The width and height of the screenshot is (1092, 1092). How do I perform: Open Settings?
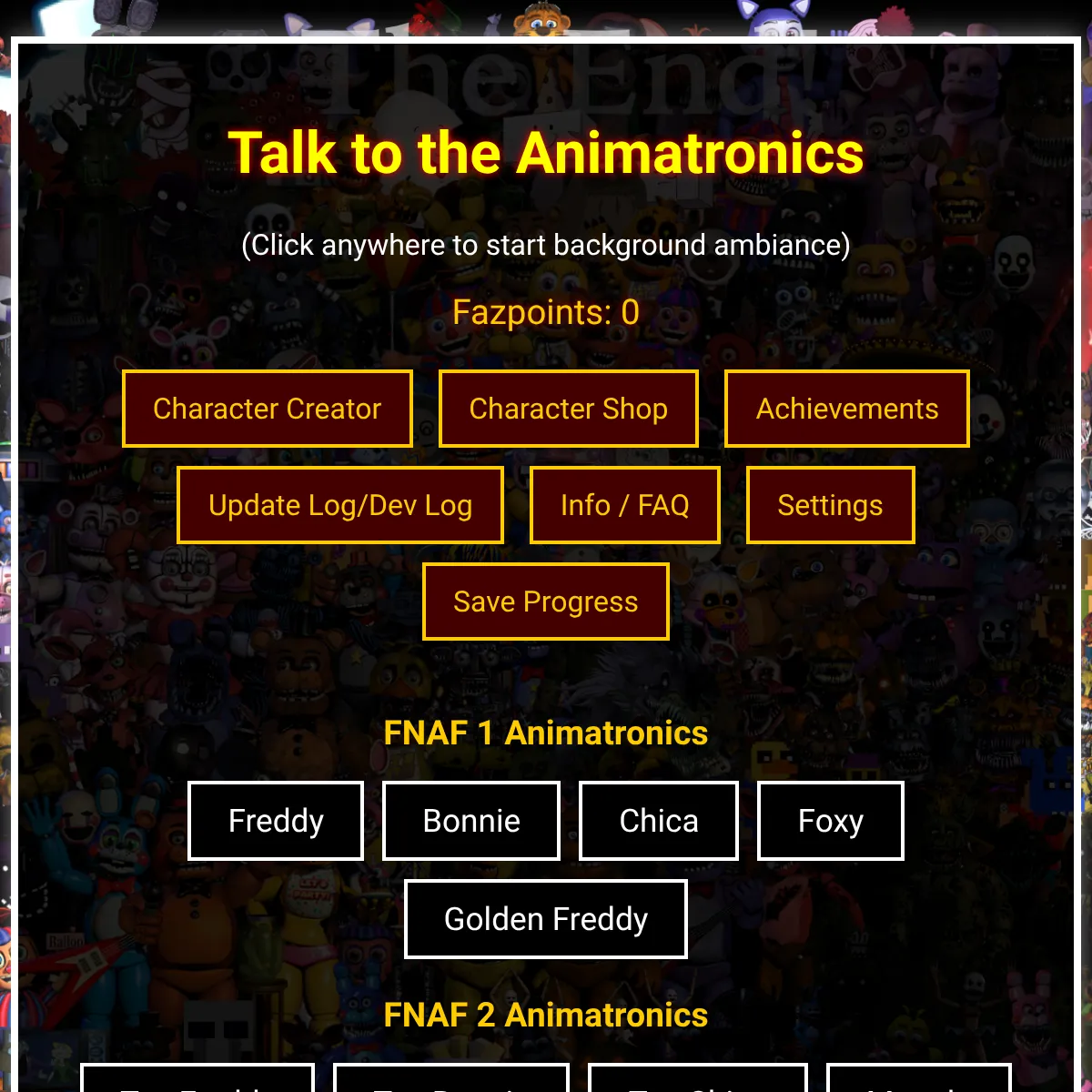tap(830, 505)
